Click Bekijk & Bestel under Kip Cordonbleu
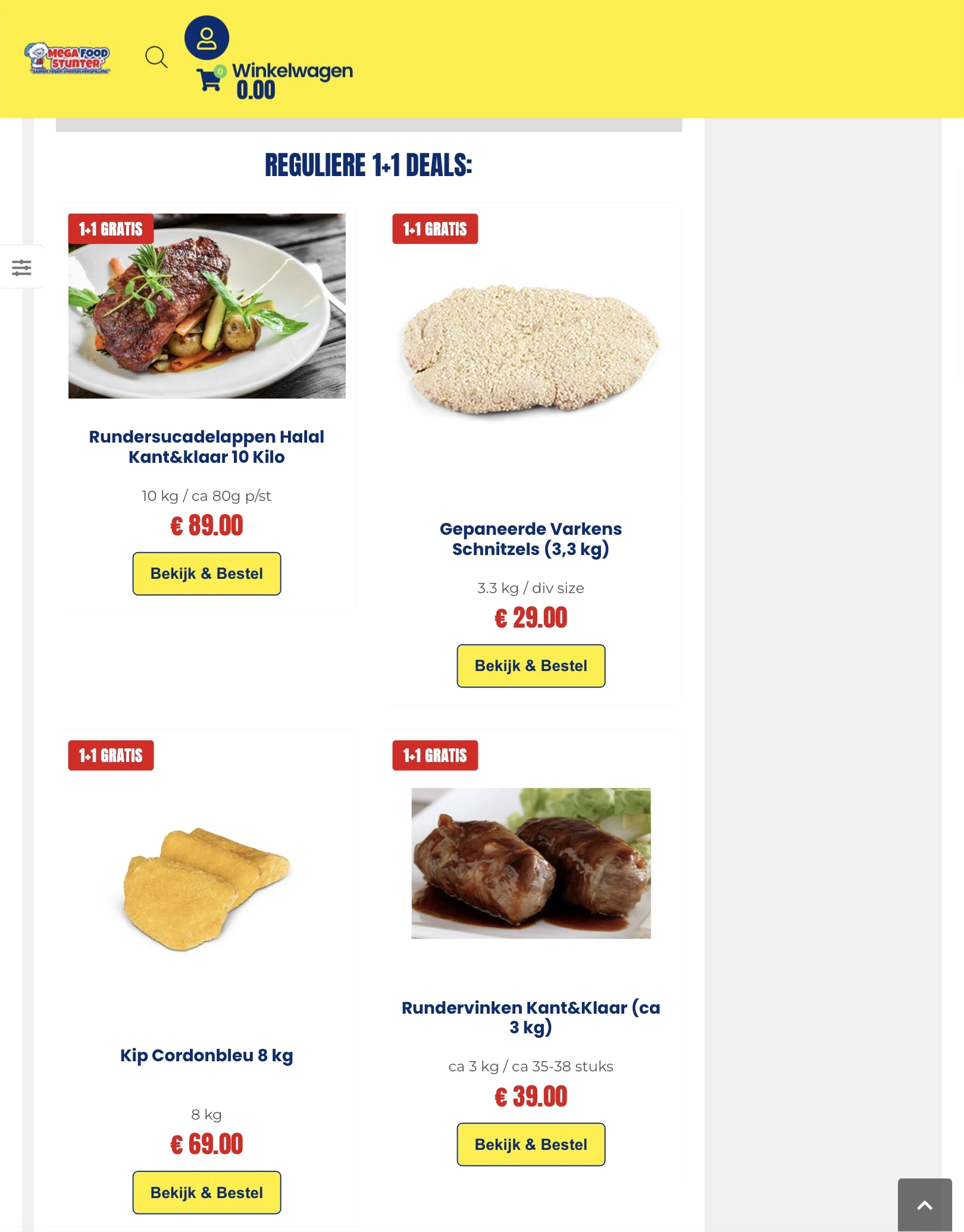 [x=206, y=1193]
